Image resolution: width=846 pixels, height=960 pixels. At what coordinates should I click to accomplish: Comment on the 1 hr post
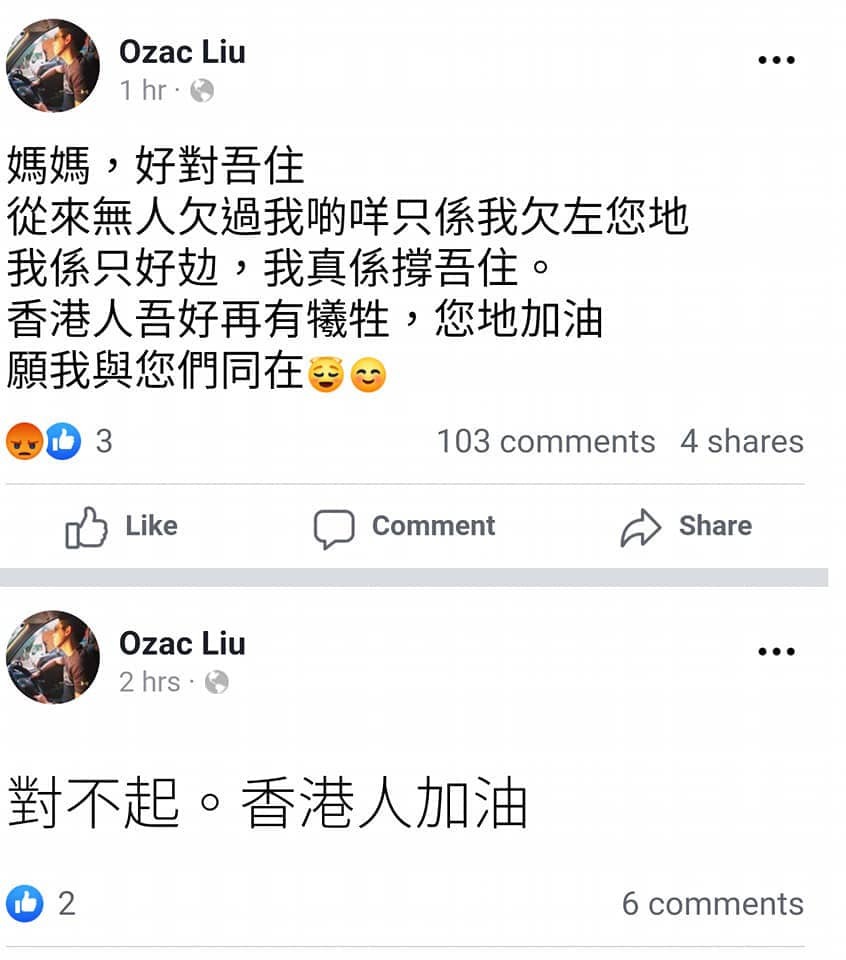click(x=404, y=527)
